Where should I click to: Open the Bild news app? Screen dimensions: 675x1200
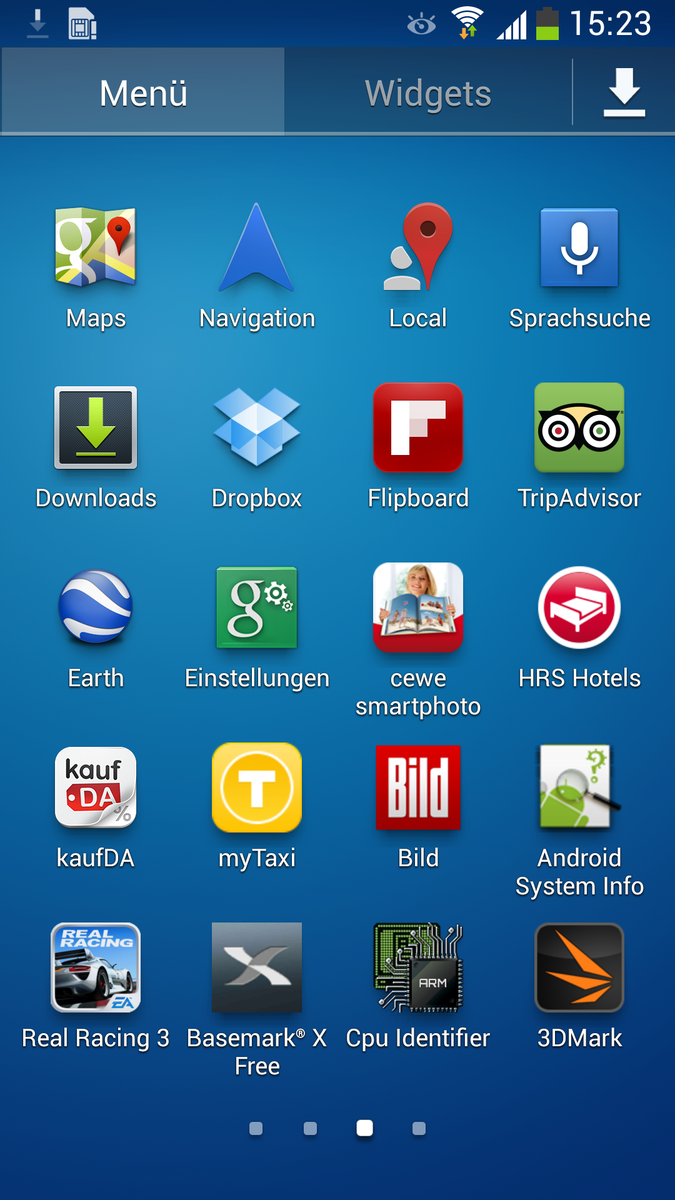point(418,788)
